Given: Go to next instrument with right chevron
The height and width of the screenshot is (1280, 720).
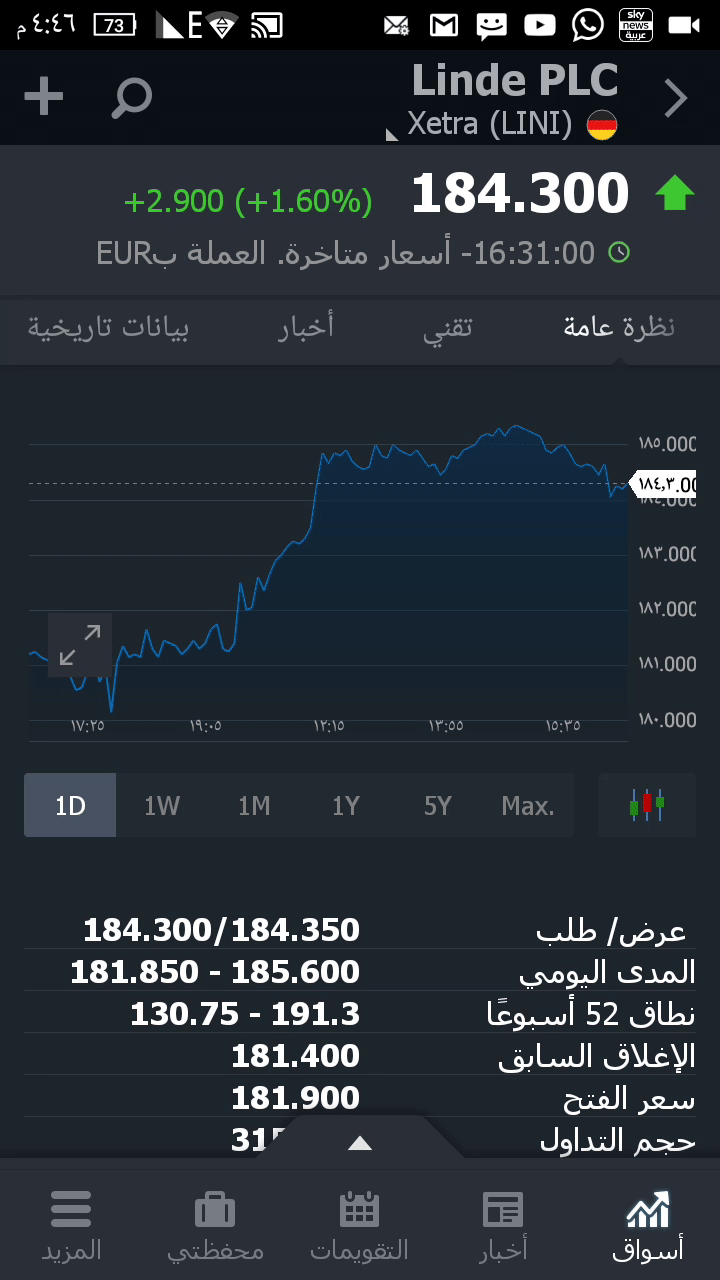Looking at the screenshot, I should pyautogui.click(x=676, y=98).
